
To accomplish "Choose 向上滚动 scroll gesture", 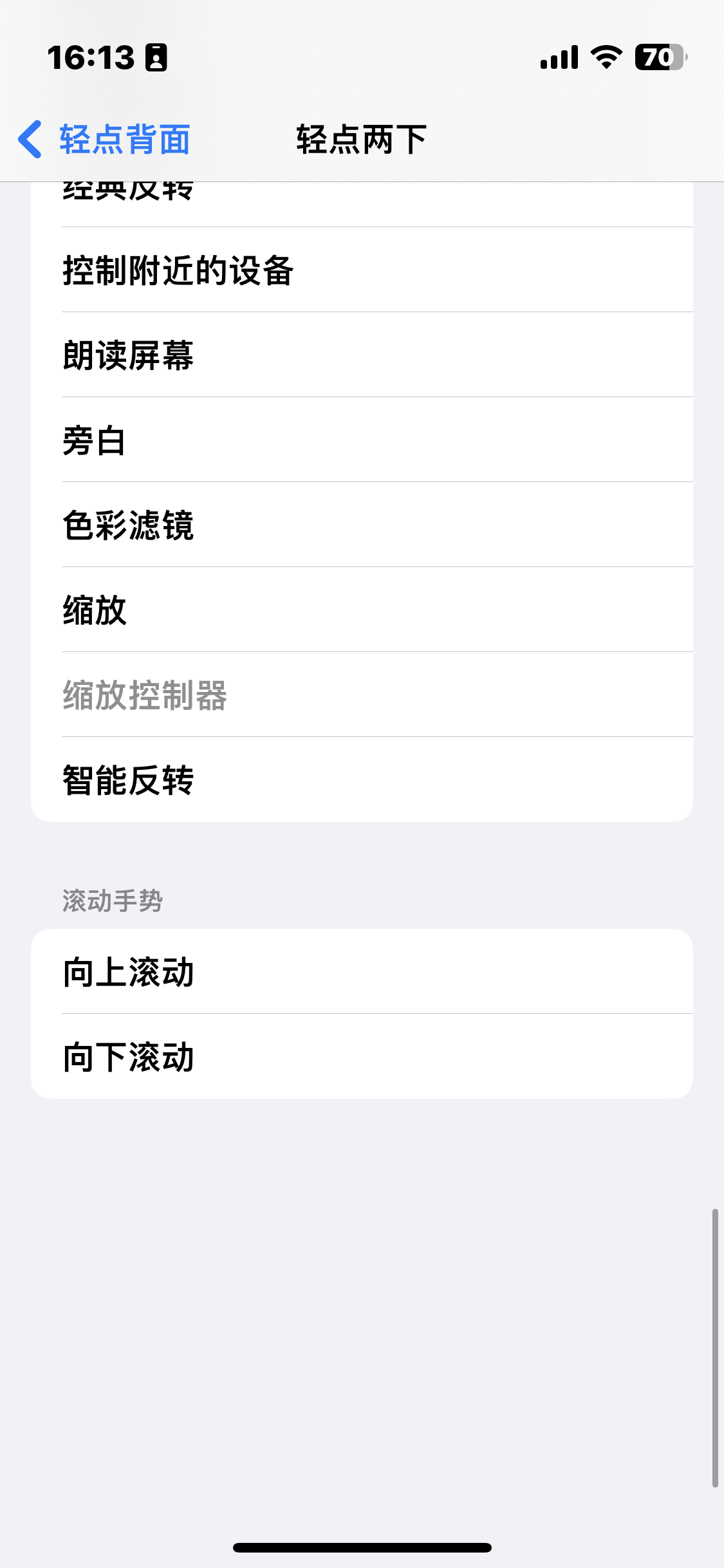I will (x=360, y=972).
